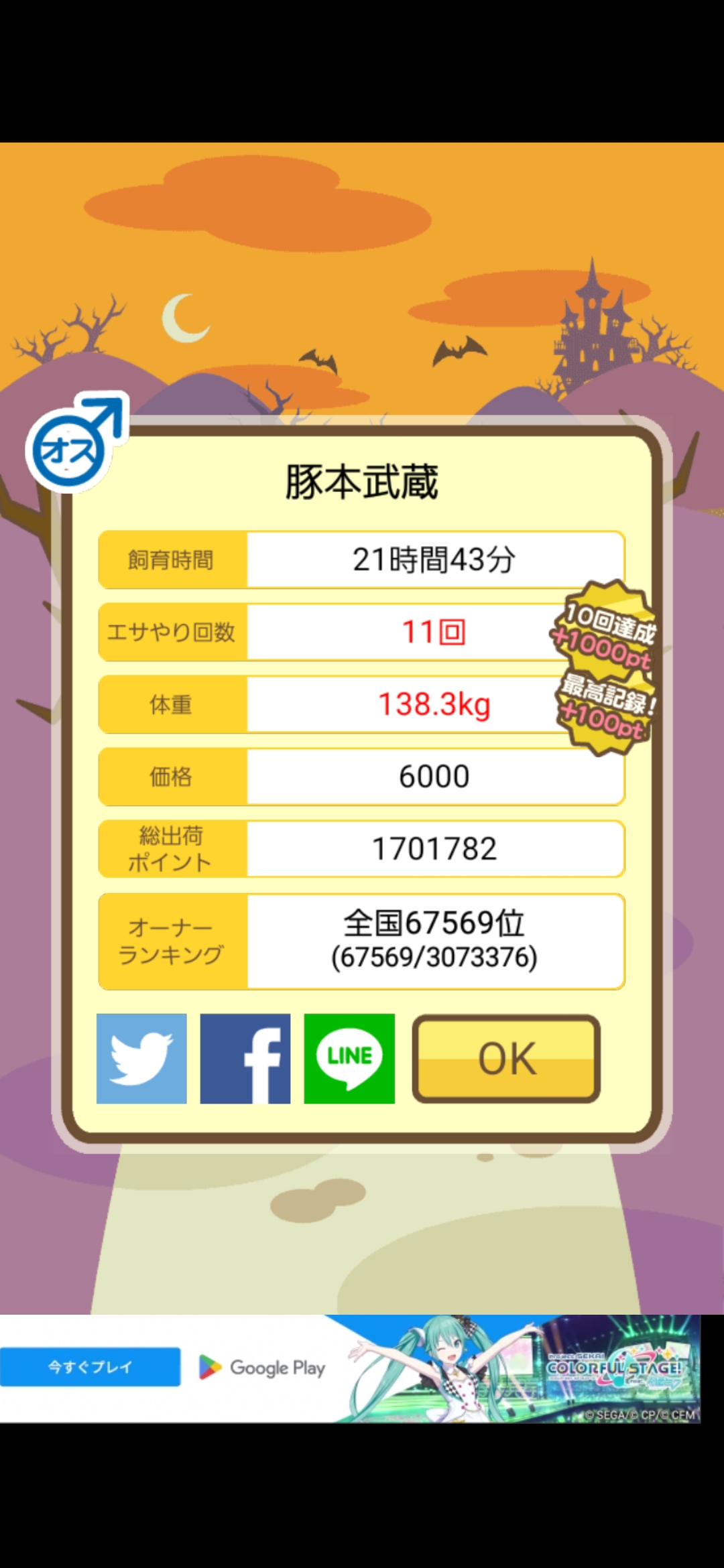
Task: Share the result via LINE
Action: click(x=349, y=1059)
